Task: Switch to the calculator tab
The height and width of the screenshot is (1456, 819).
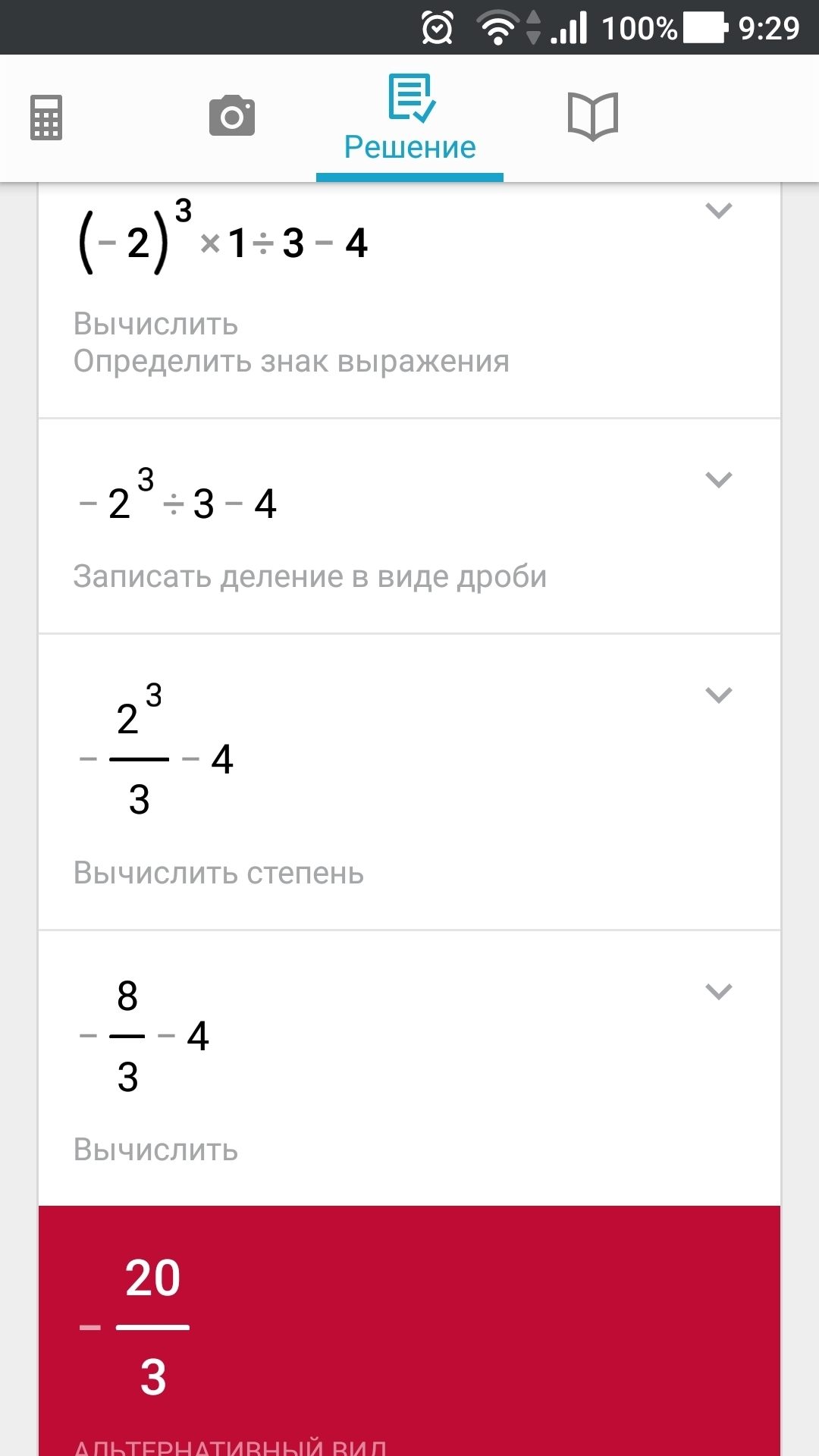Action: coord(46,118)
